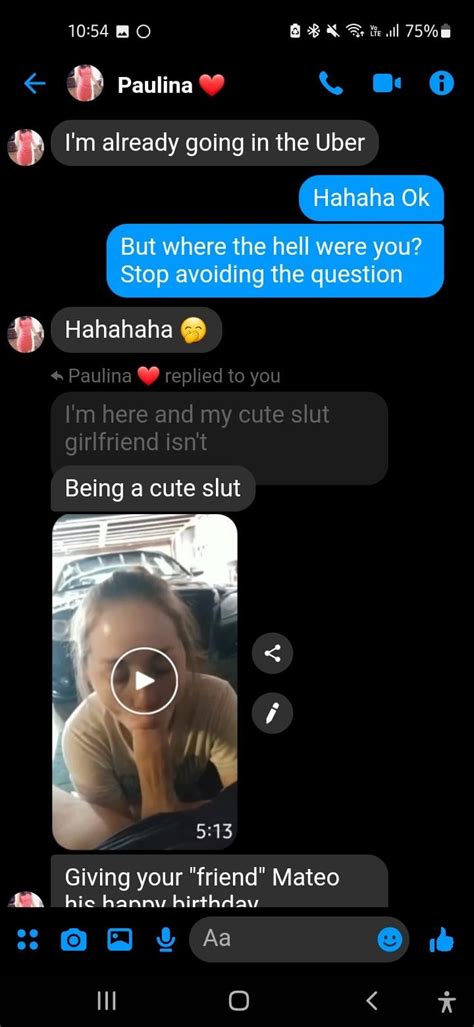The width and height of the screenshot is (474, 1027).
Task: Tap the pencil edit icon beside the video
Action: [272, 713]
